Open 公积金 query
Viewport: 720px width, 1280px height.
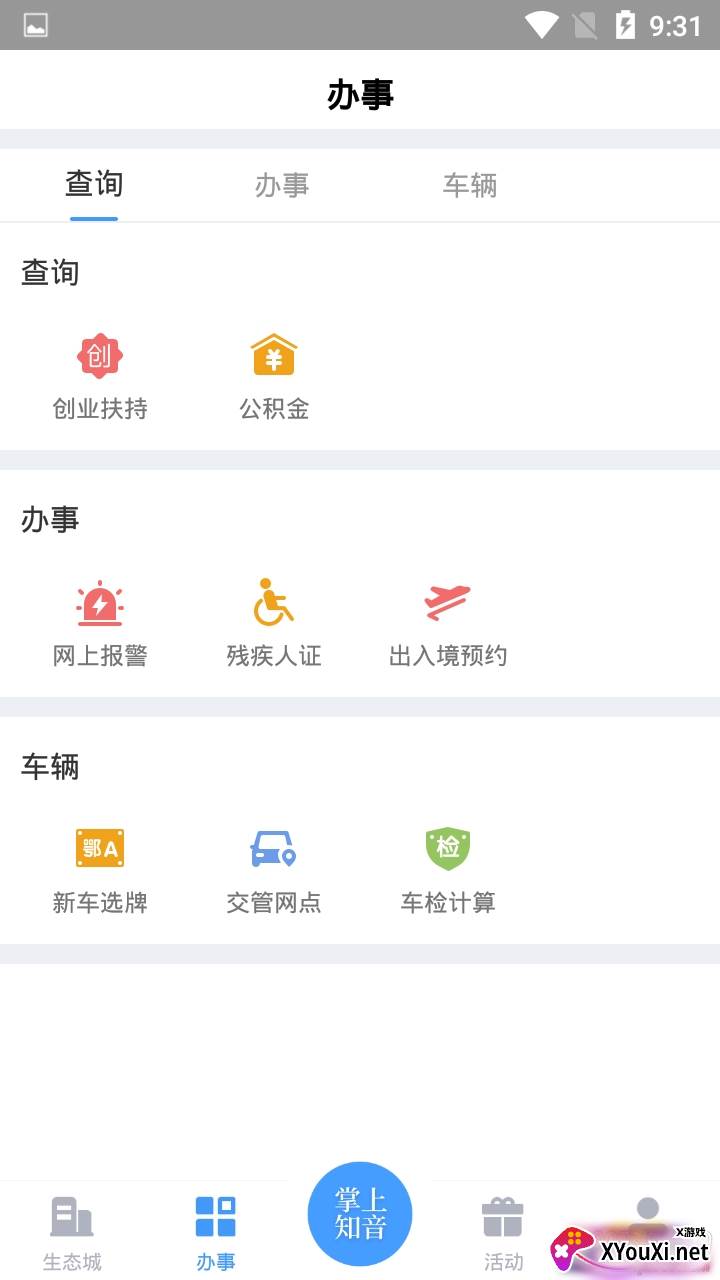click(x=274, y=377)
